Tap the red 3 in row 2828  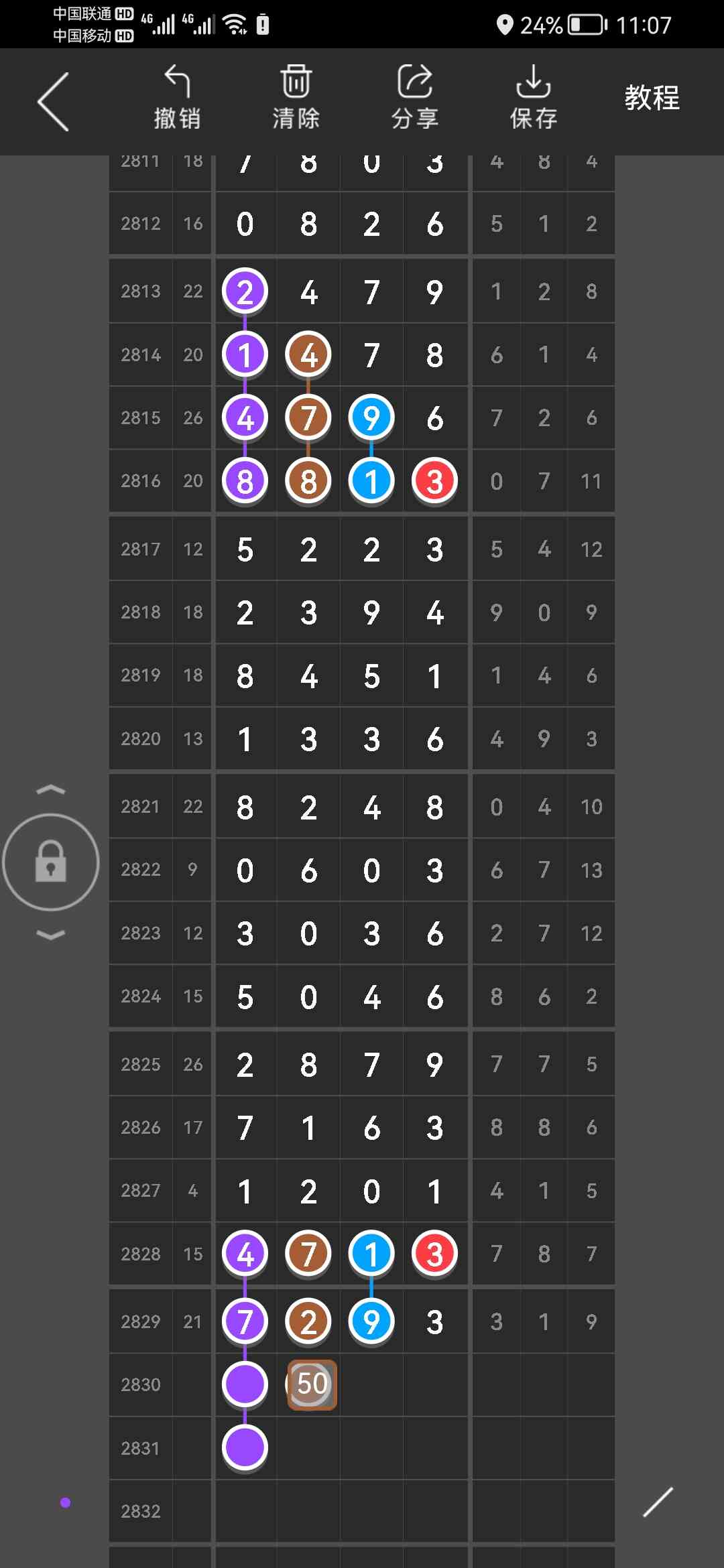coord(435,1254)
